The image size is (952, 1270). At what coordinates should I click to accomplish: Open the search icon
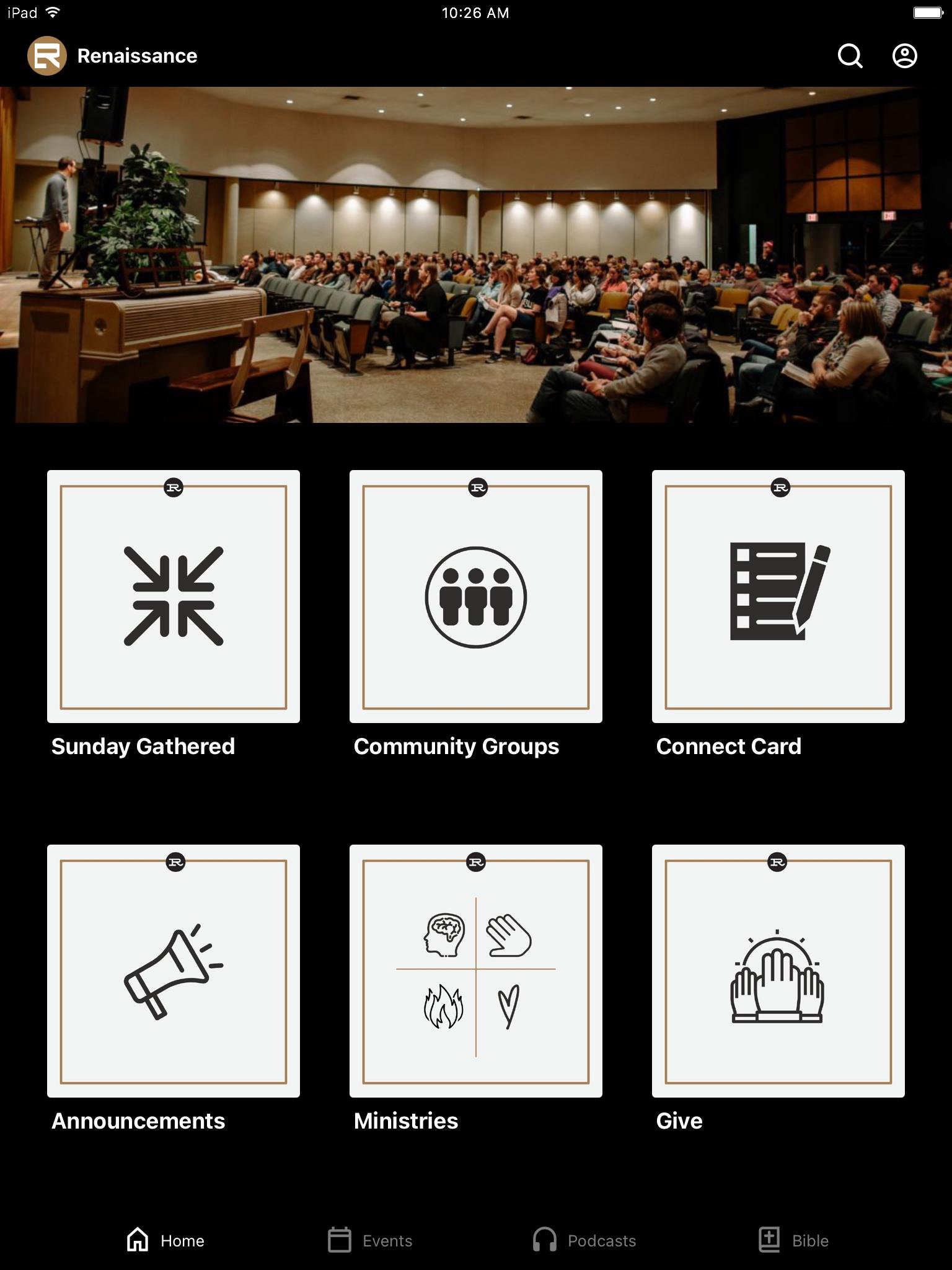point(850,56)
